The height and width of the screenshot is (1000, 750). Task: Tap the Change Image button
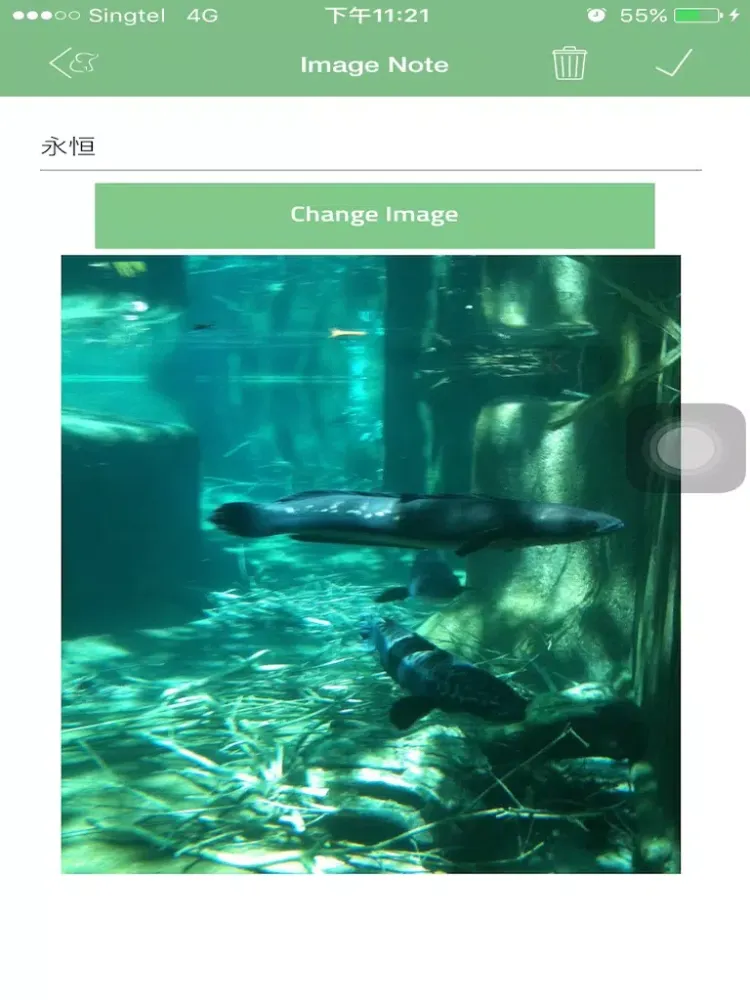[374, 215]
